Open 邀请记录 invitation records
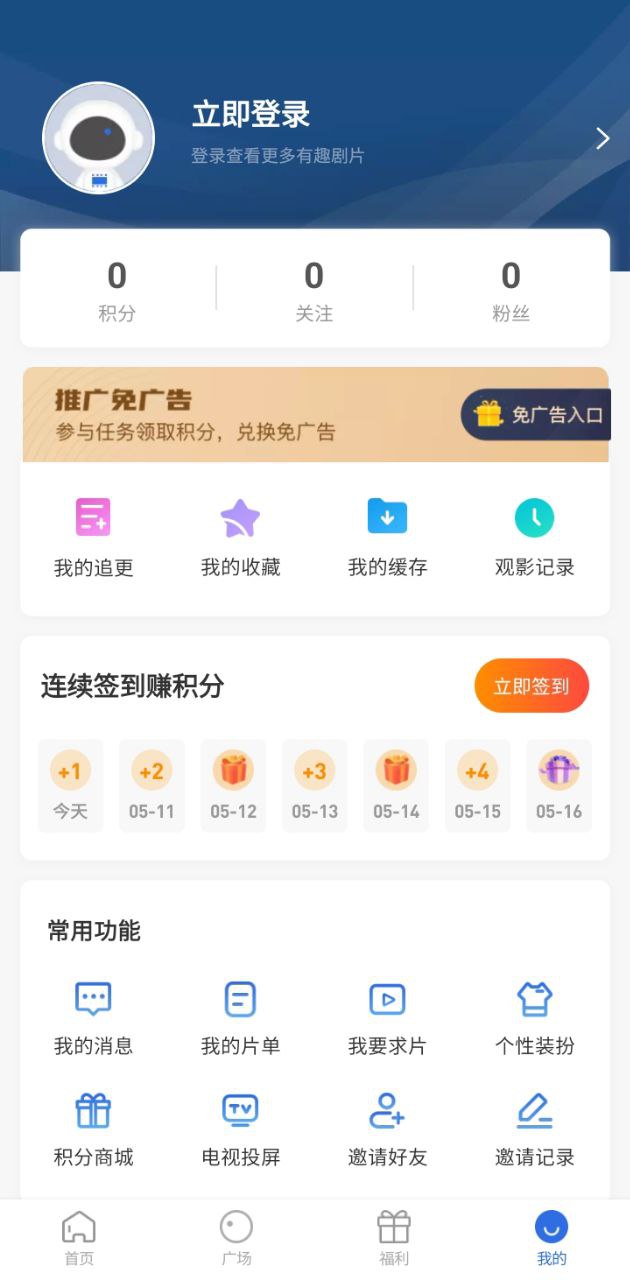This screenshot has height=1280, width=630. 534,1128
